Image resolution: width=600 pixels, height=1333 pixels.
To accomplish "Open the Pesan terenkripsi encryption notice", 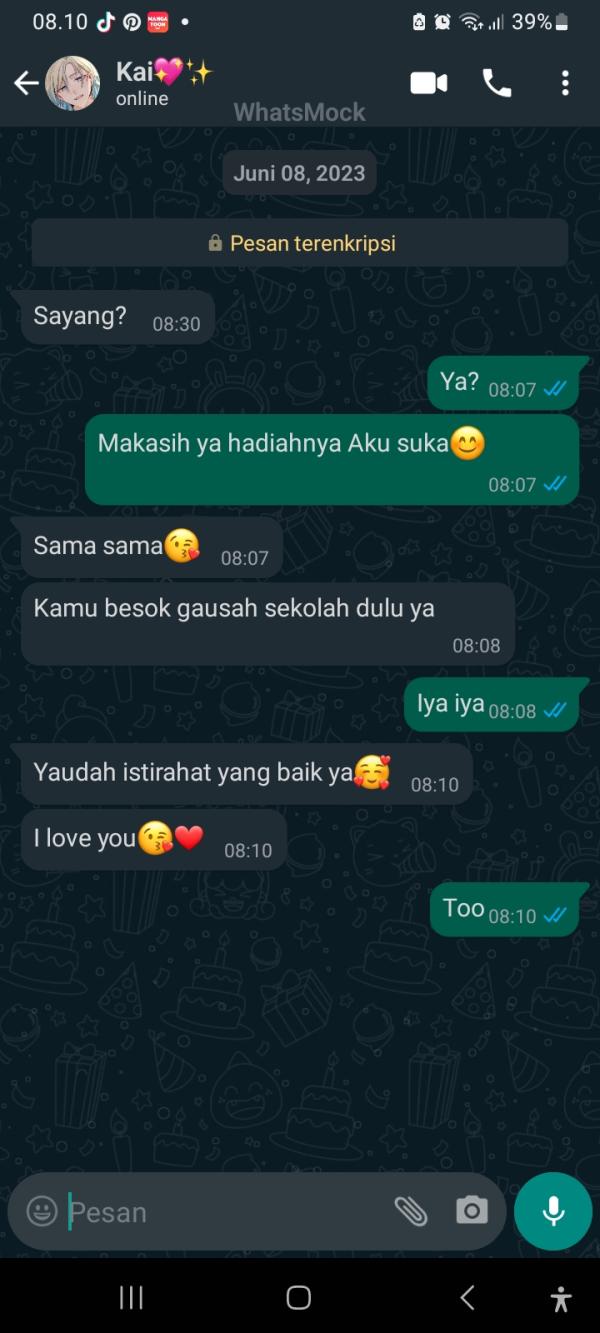I will [x=300, y=243].
